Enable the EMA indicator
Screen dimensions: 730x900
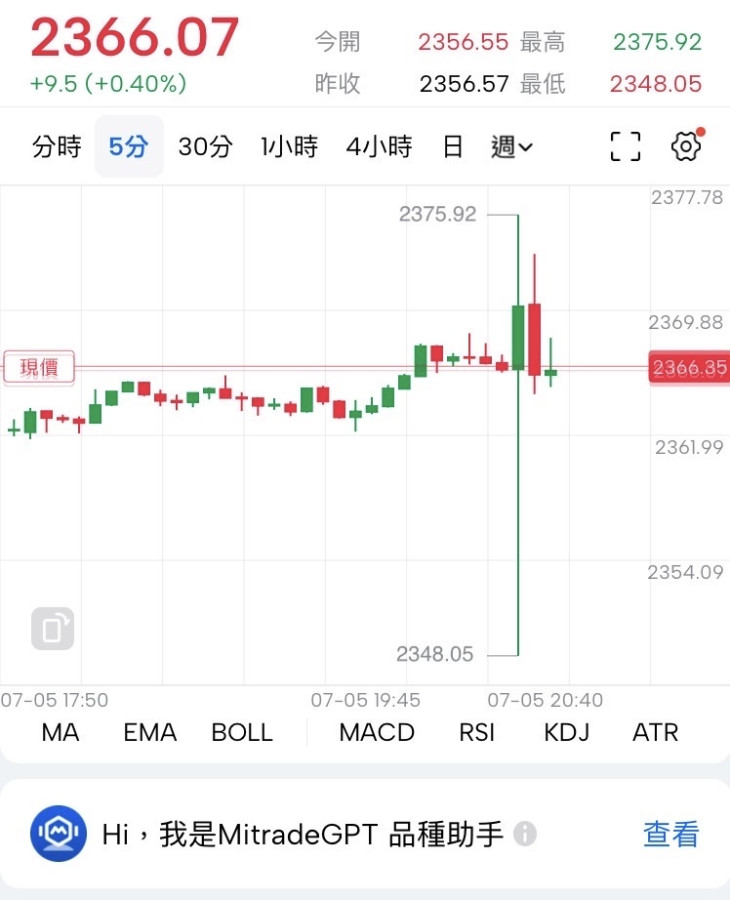150,733
